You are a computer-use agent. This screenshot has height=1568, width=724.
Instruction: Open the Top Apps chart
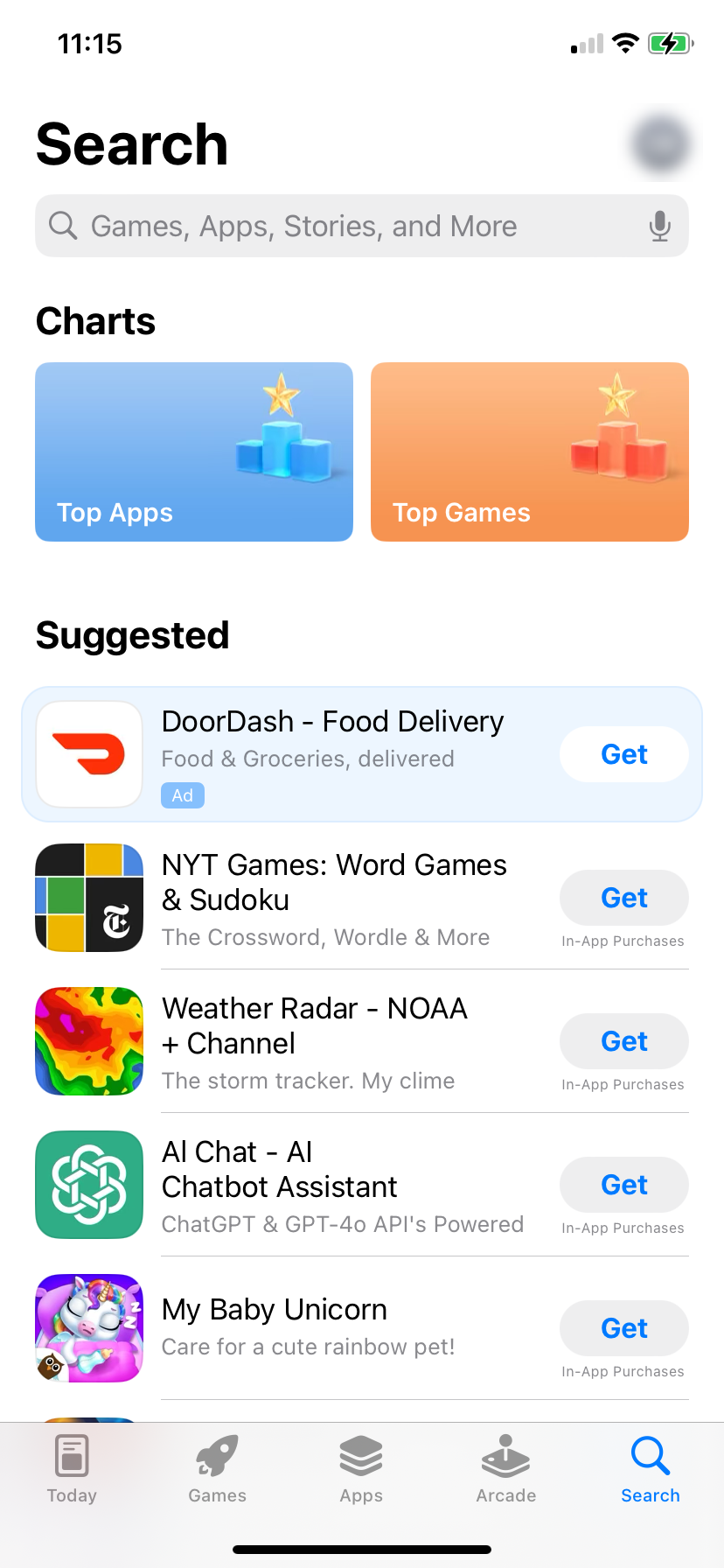193,451
